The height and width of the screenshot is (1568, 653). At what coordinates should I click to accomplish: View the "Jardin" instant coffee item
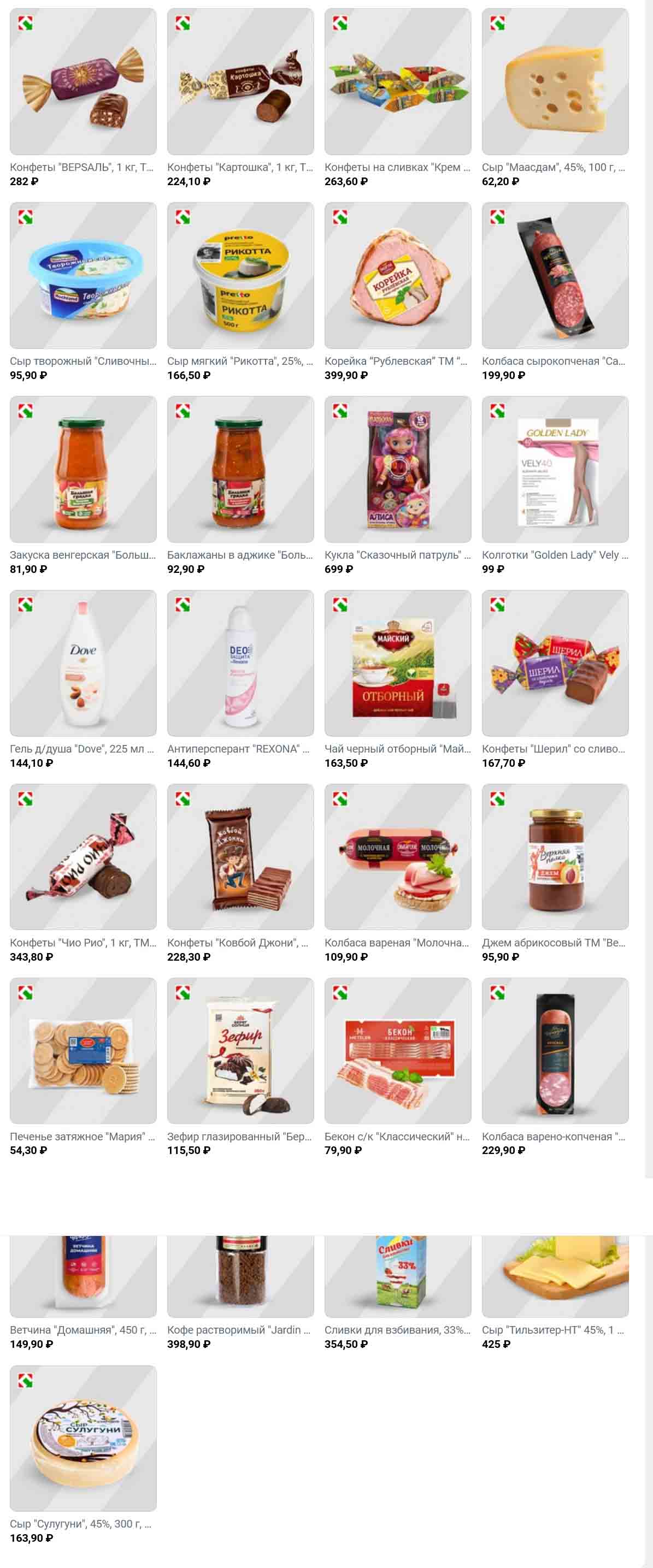coord(240,1275)
